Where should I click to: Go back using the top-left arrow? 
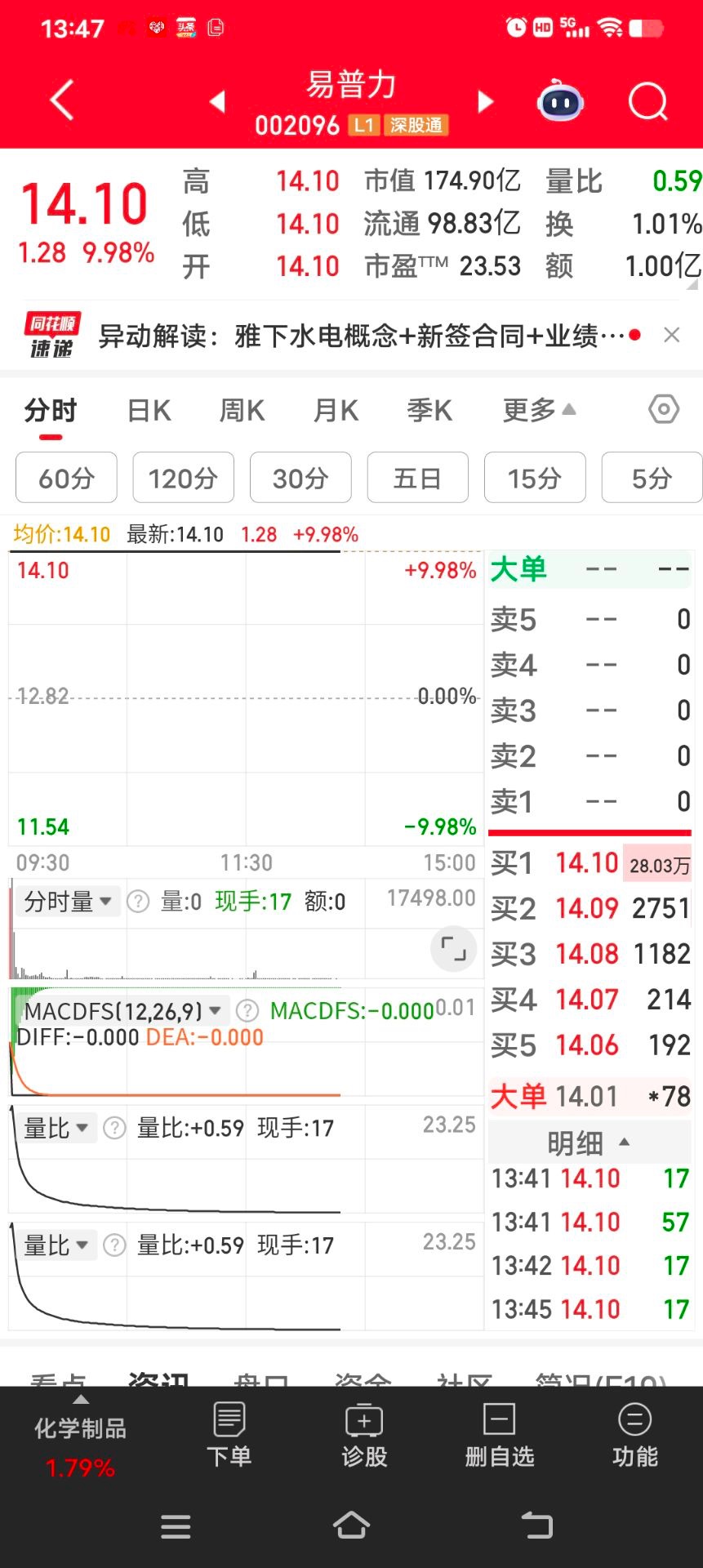click(x=62, y=100)
